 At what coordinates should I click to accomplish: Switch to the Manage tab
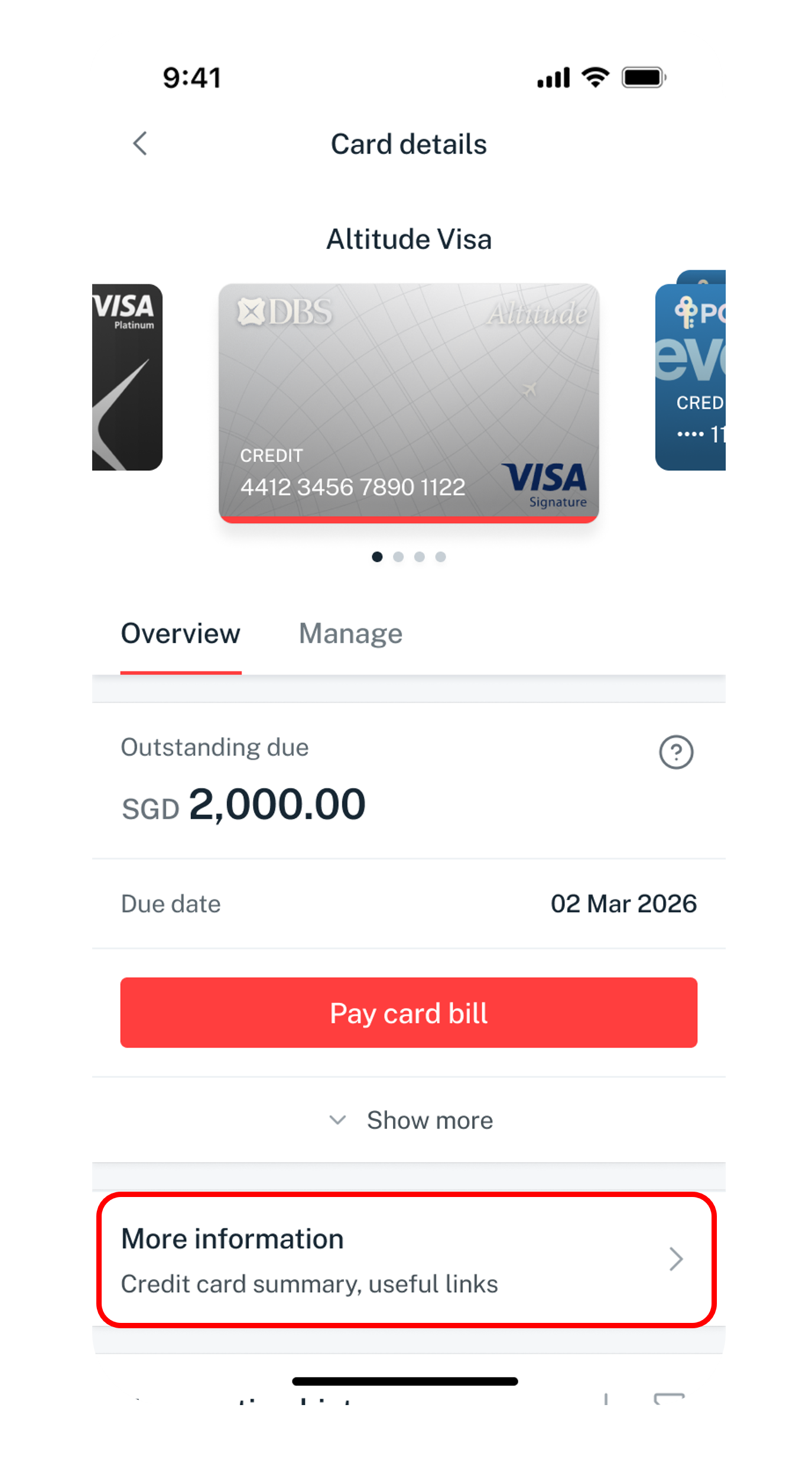[350, 634]
